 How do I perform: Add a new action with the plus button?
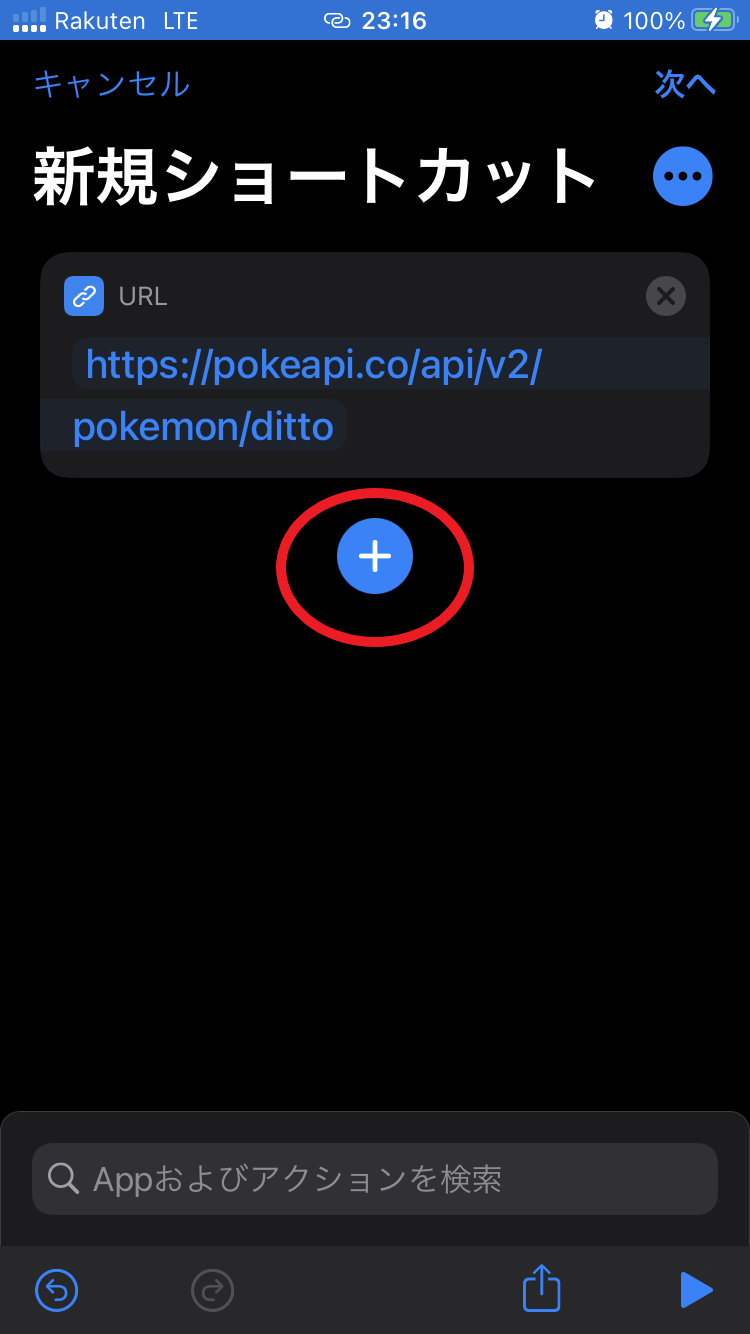375,556
